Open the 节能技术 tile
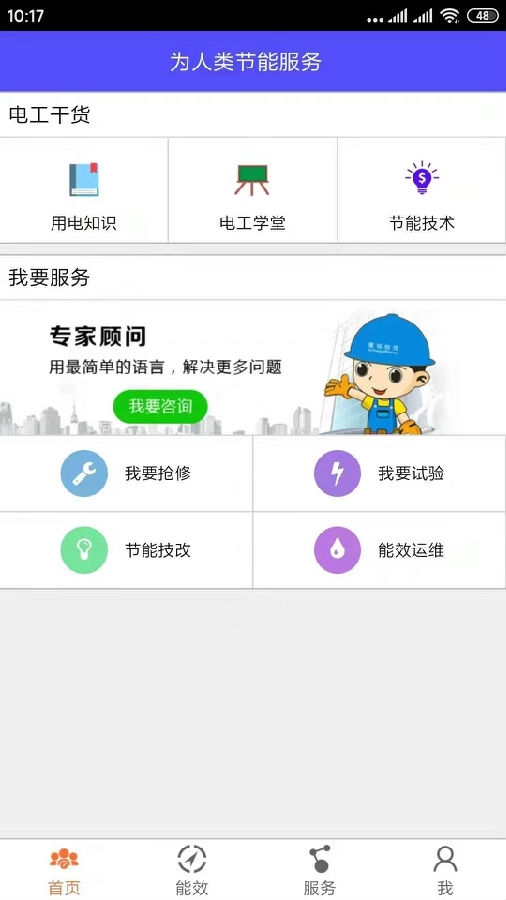The width and height of the screenshot is (506, 900). point(422,191)
